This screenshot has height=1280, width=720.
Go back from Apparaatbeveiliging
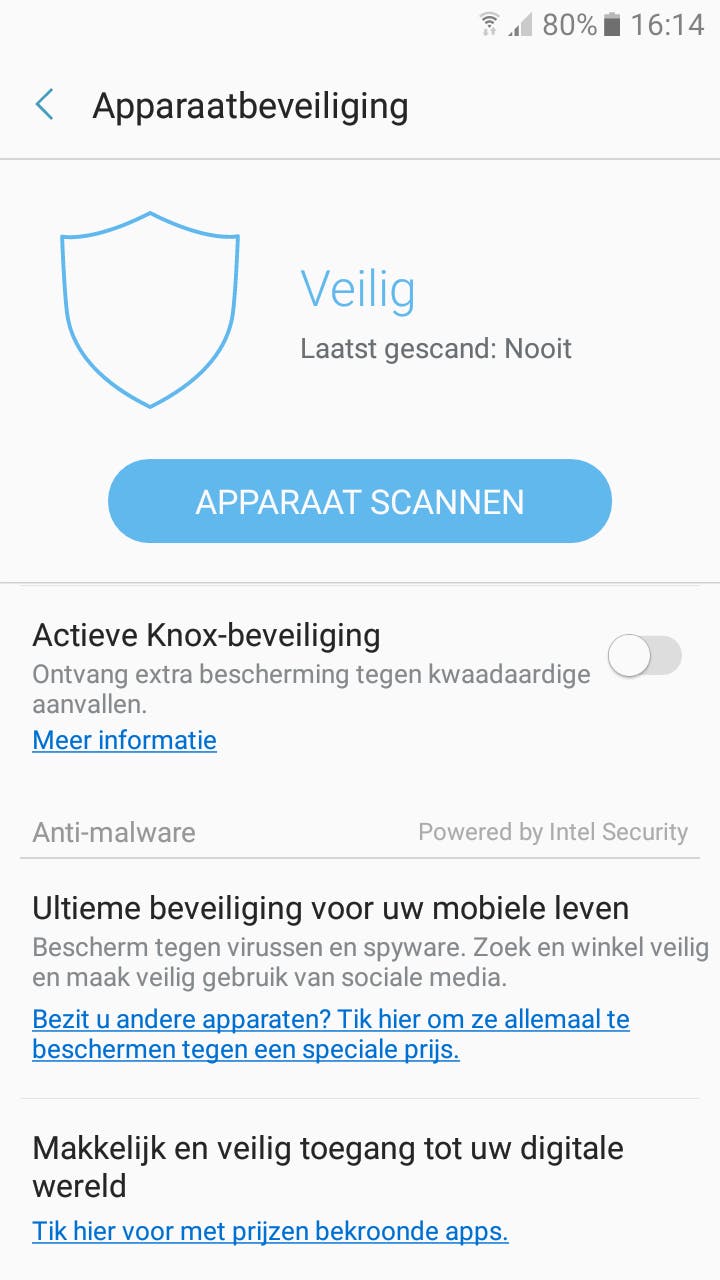point(45,105)
